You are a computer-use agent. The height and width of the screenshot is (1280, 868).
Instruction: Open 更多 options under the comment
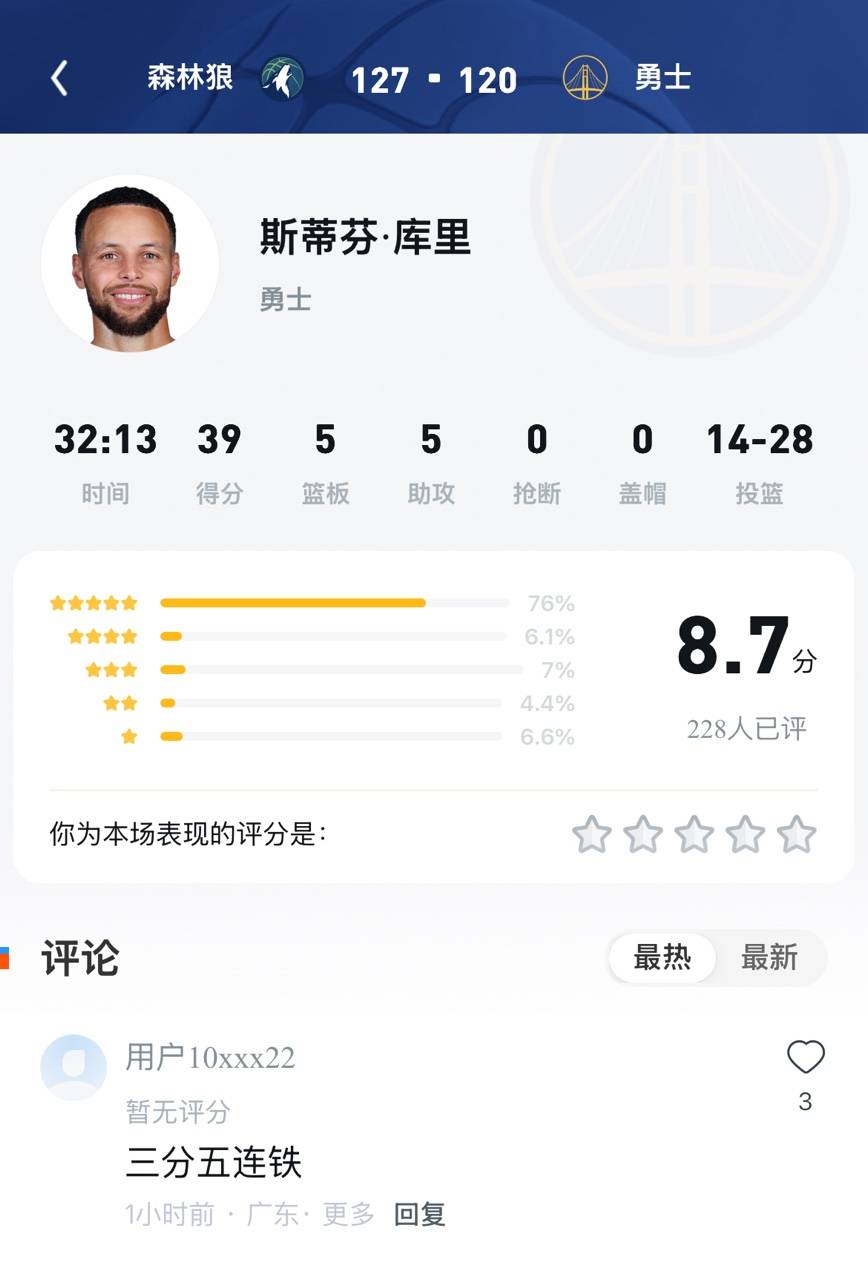click(348, 1215)
